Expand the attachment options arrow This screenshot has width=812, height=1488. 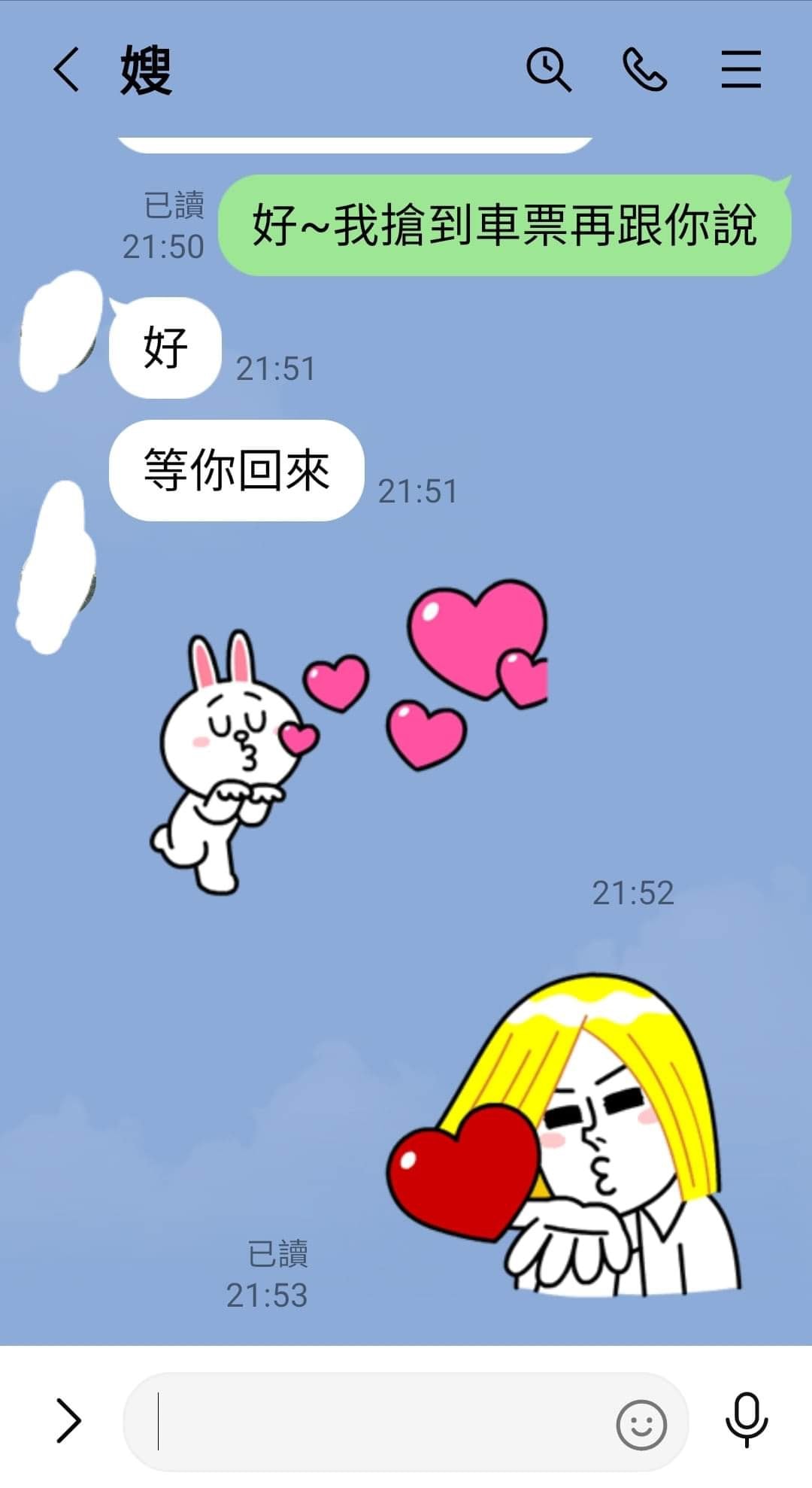68,1421
